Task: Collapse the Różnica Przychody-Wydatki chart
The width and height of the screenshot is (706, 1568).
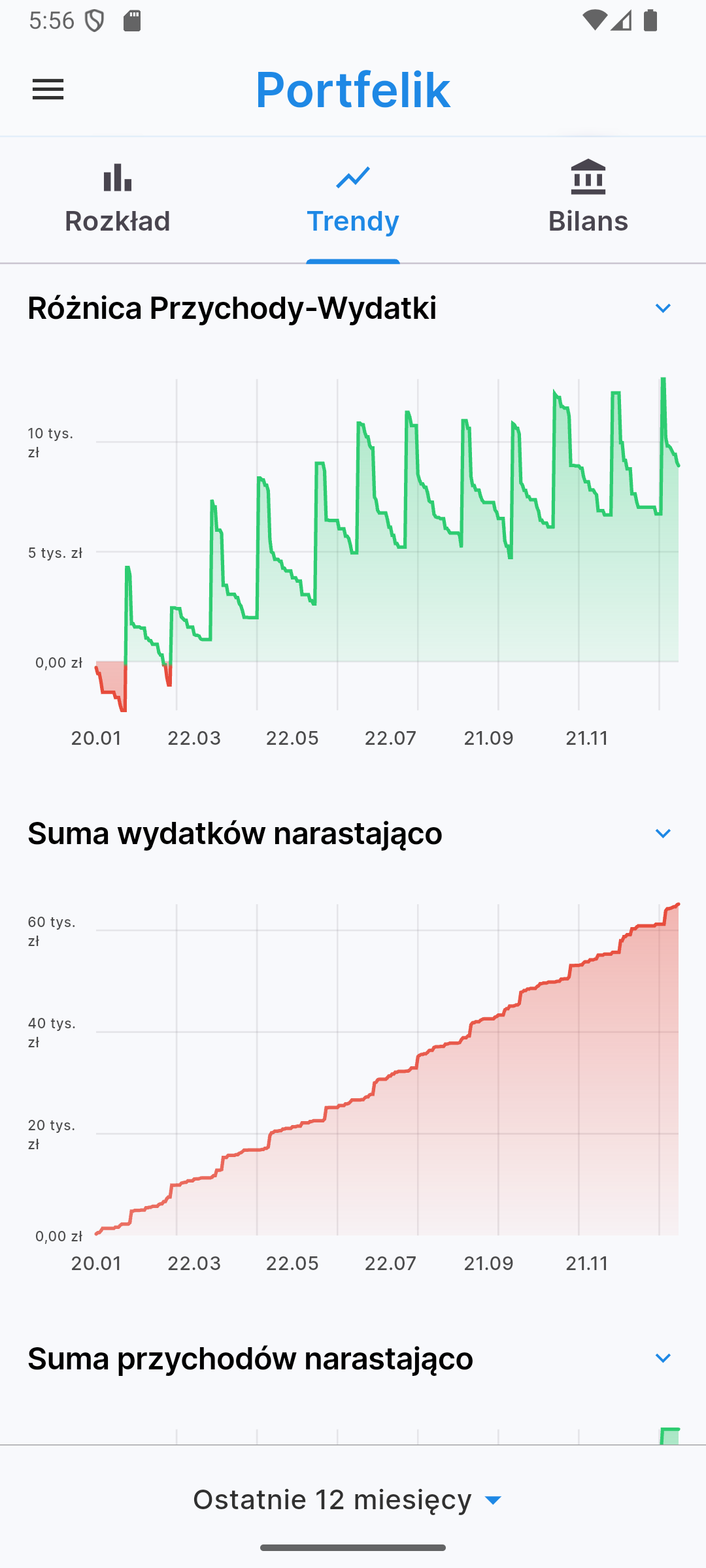Action: point(663,308)
